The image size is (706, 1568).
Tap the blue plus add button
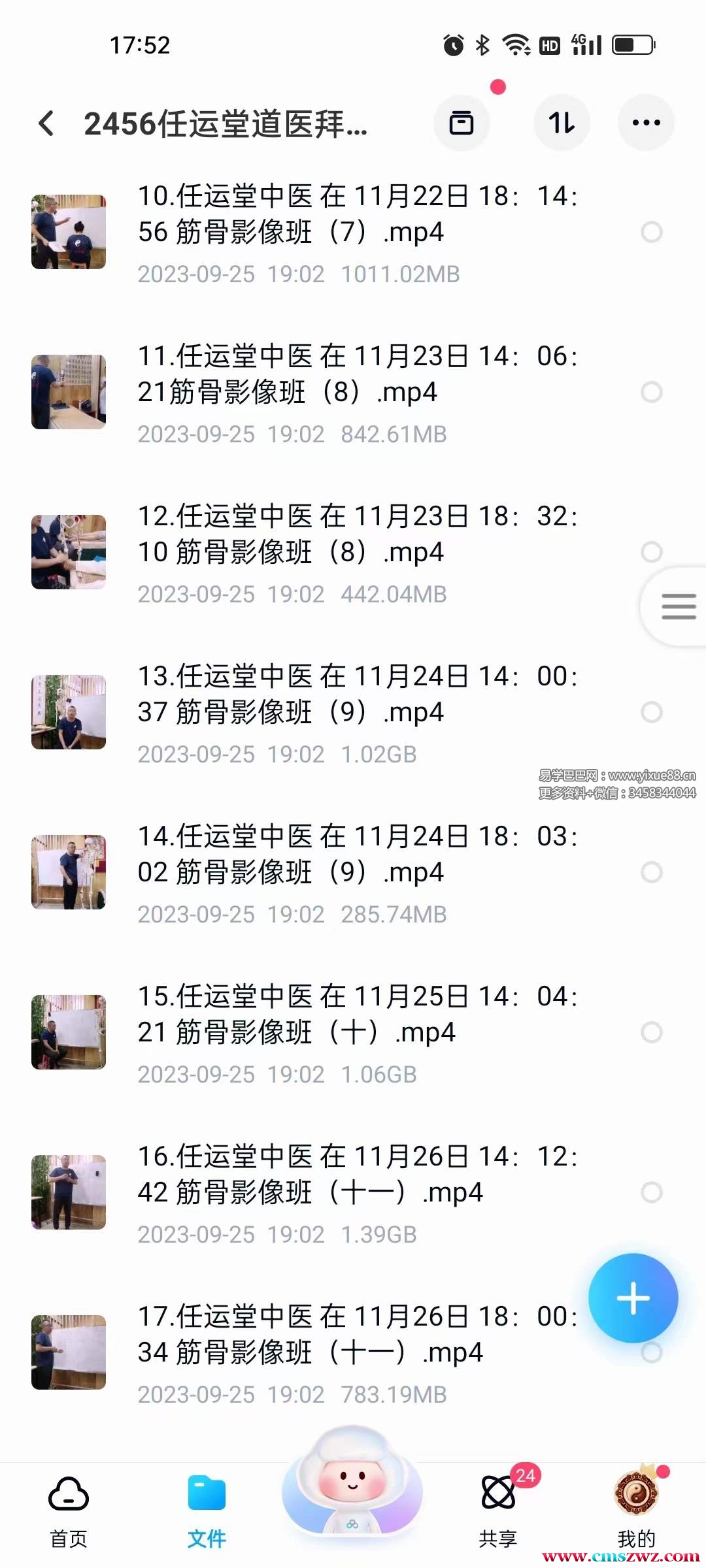[633, 1298]
